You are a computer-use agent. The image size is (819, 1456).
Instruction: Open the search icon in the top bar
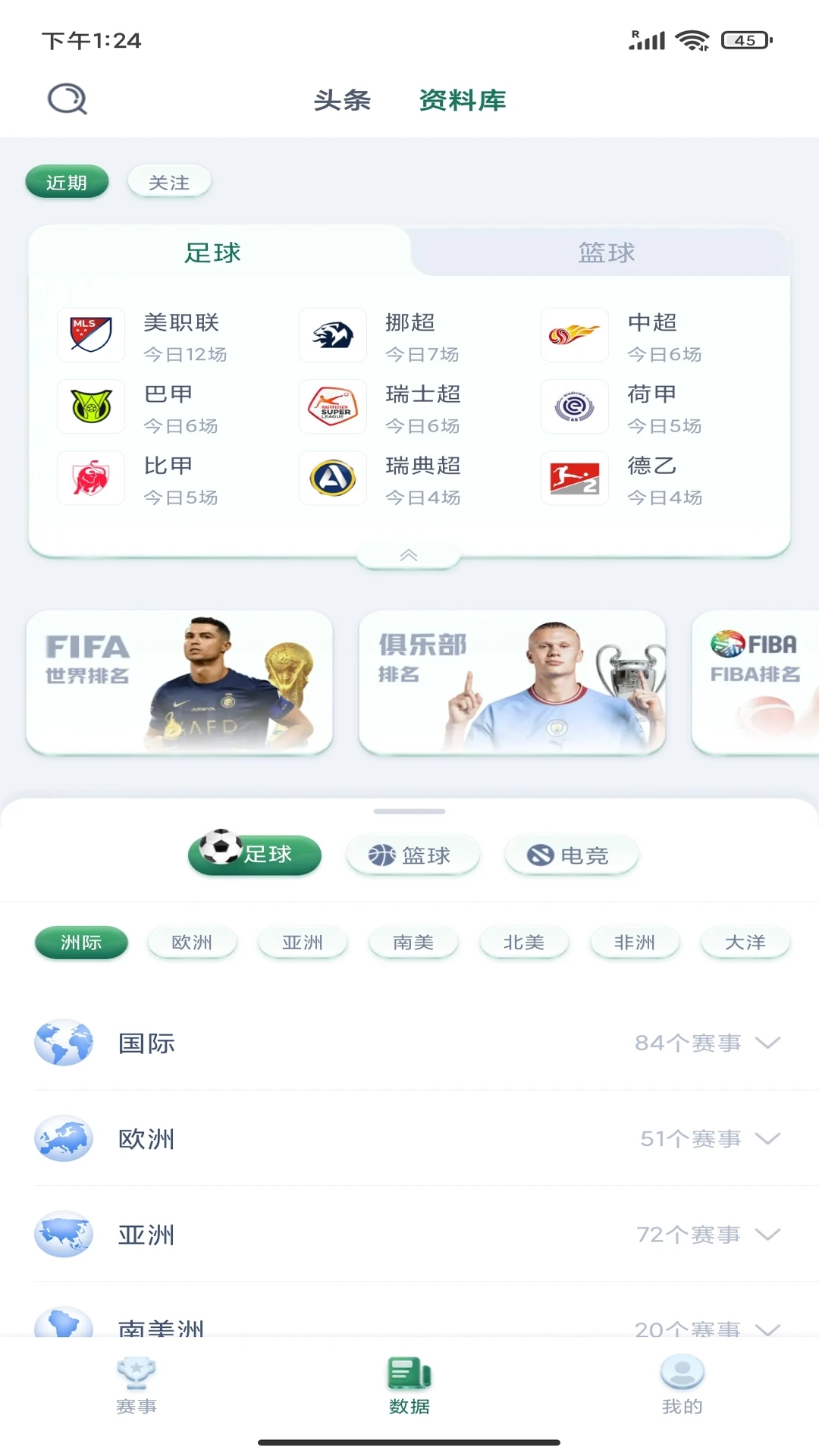click(x=67, y=99)
